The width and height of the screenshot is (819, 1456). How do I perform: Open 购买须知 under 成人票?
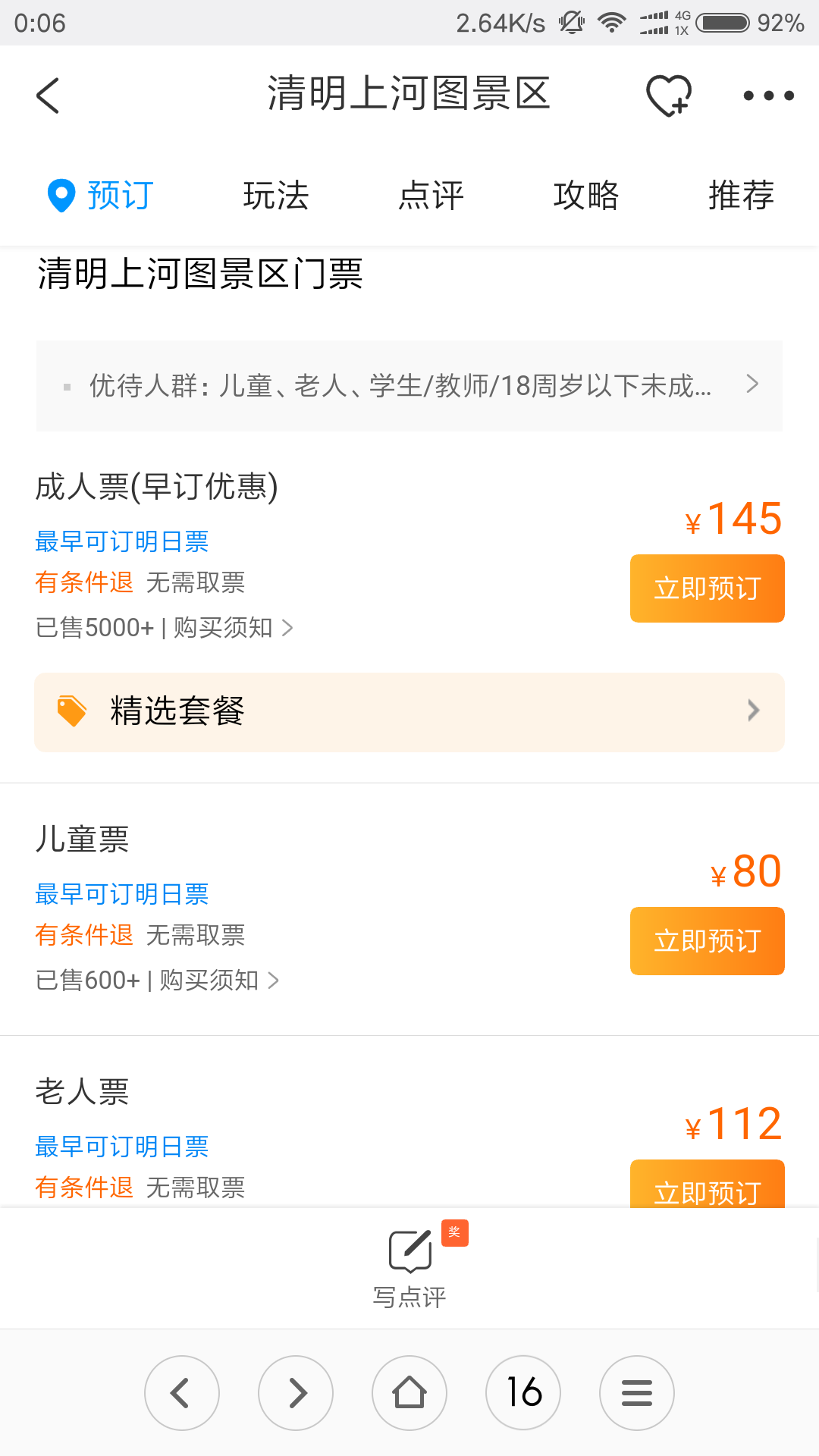(234, 628)
